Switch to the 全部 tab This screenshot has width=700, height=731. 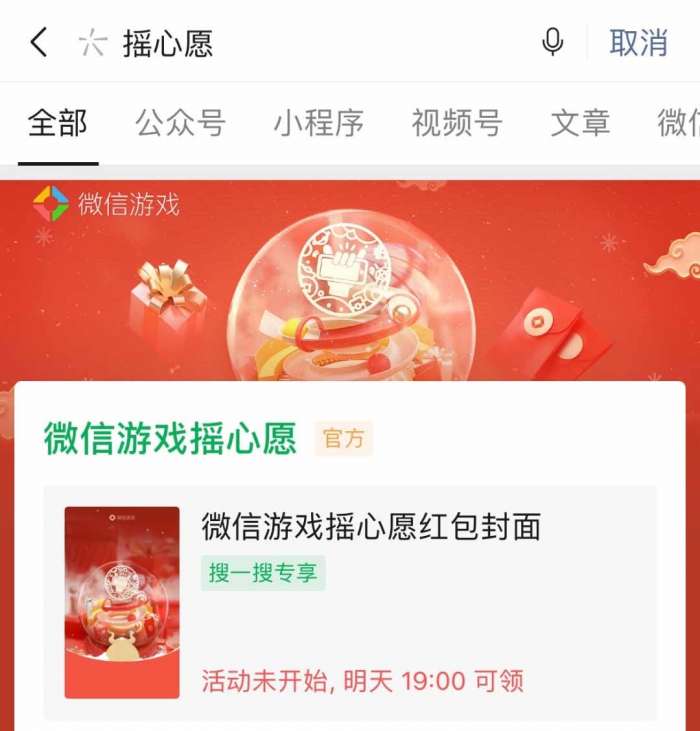click(x=58, y=123)
